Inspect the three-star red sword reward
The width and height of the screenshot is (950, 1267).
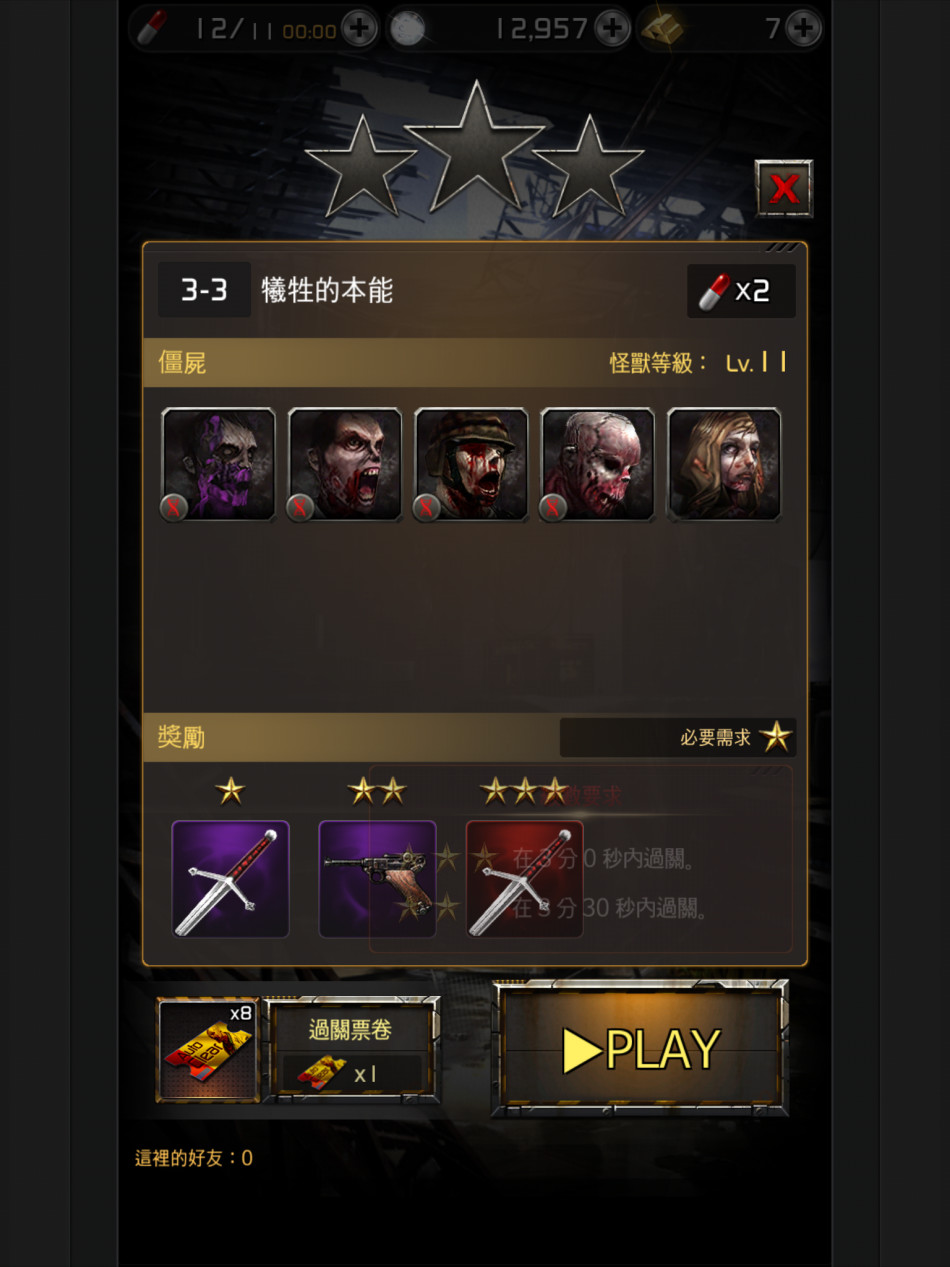524,879
